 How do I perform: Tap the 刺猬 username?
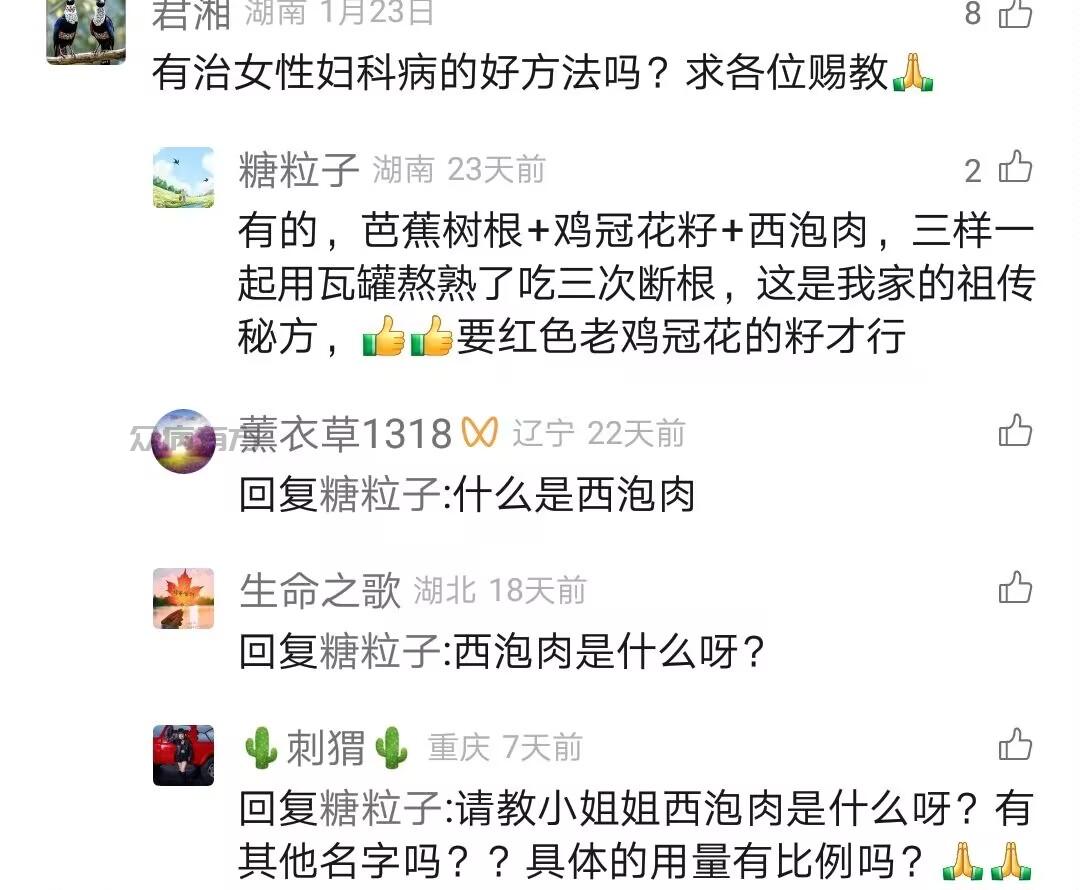[327, 747]
